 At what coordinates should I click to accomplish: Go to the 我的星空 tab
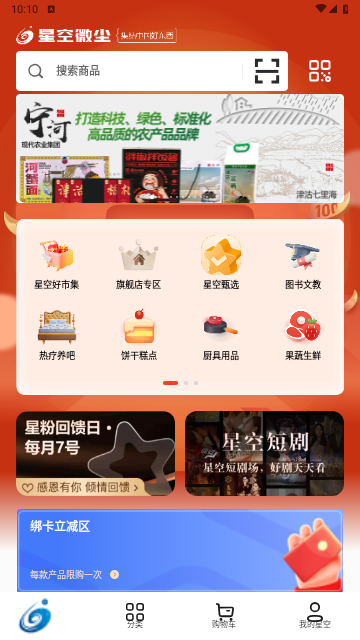(x=315, y=616)
